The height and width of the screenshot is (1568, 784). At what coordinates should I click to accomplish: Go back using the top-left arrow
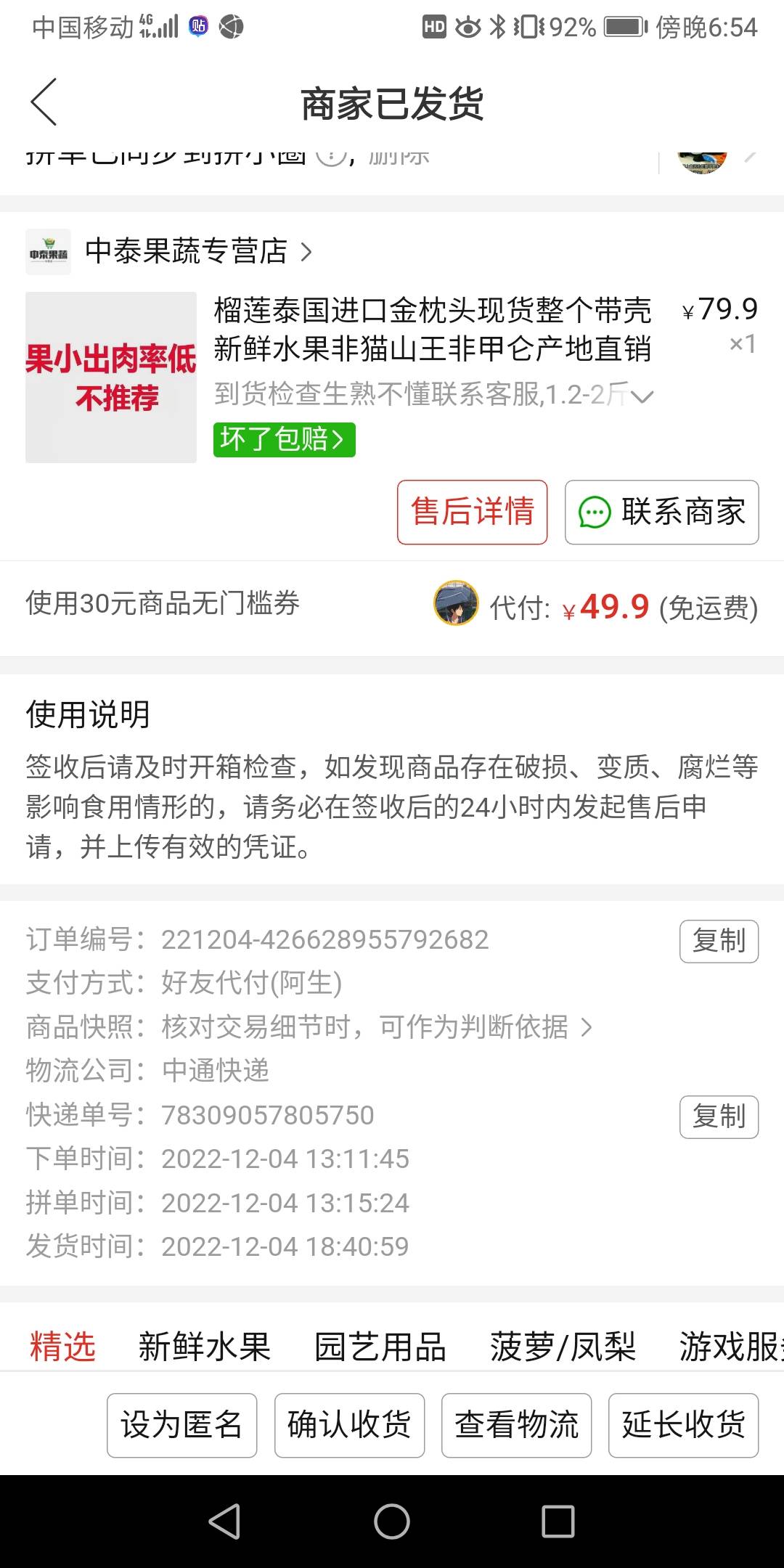pos(44,102)
